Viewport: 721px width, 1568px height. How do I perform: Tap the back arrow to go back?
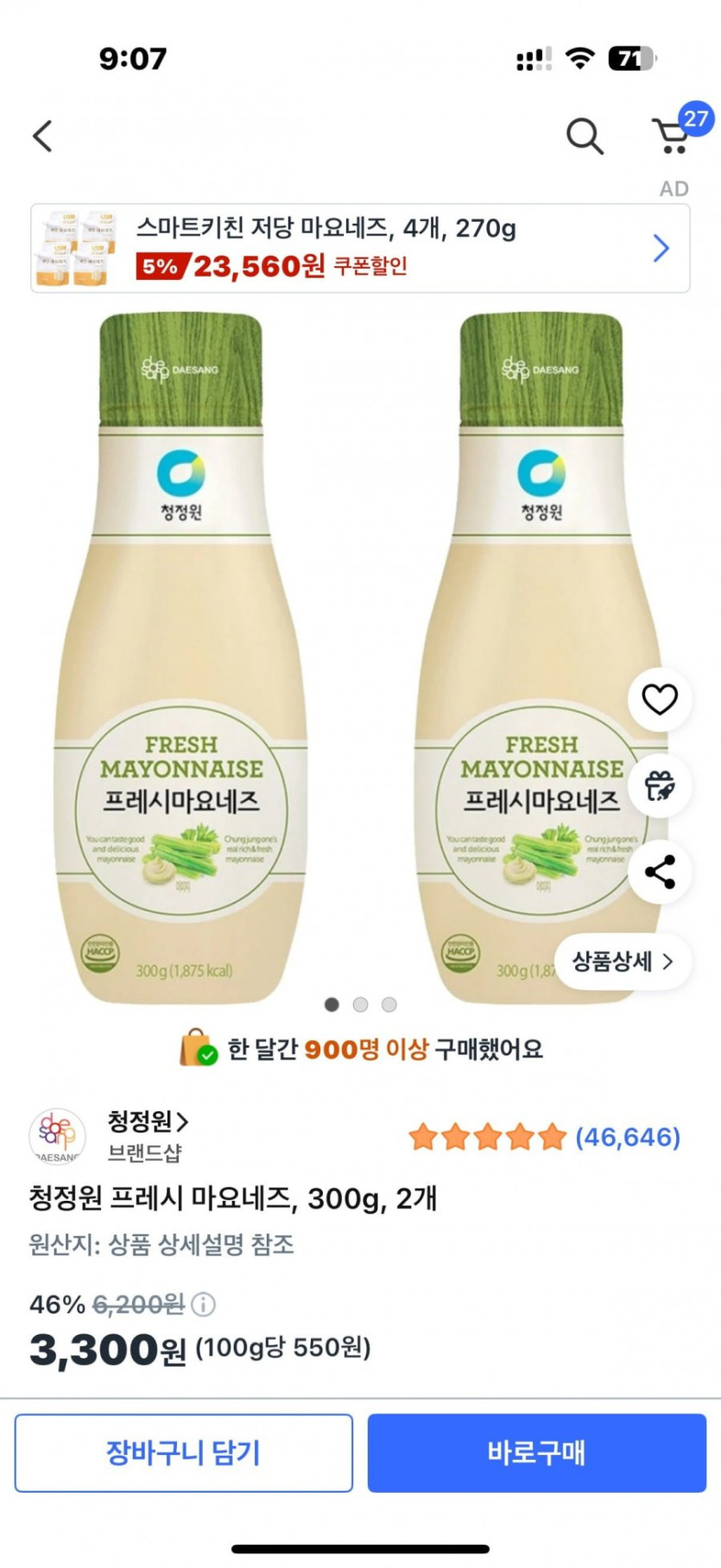pyautogui.click(x=41, y=136)
